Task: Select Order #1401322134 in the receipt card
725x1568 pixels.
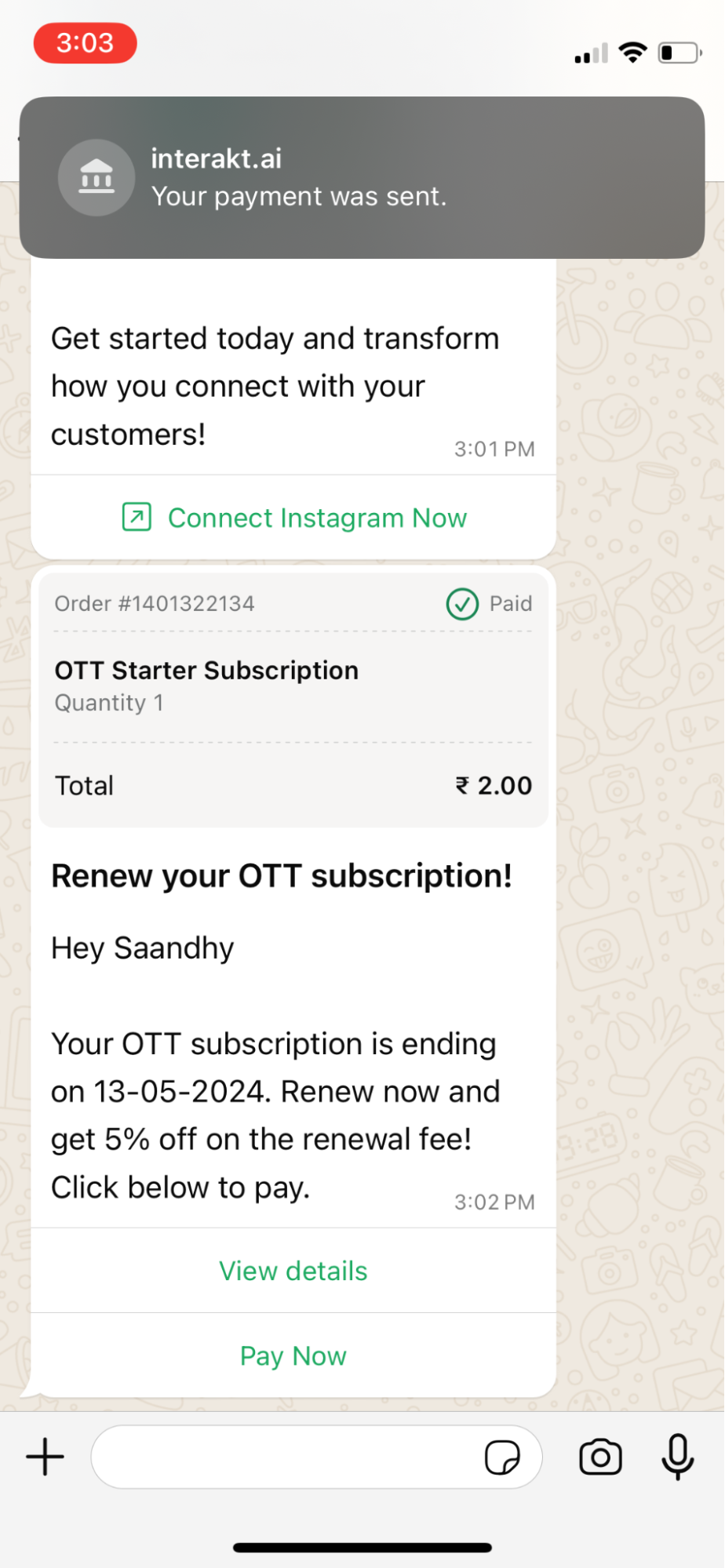Action: pyautogui.click(x=154, y=604)
